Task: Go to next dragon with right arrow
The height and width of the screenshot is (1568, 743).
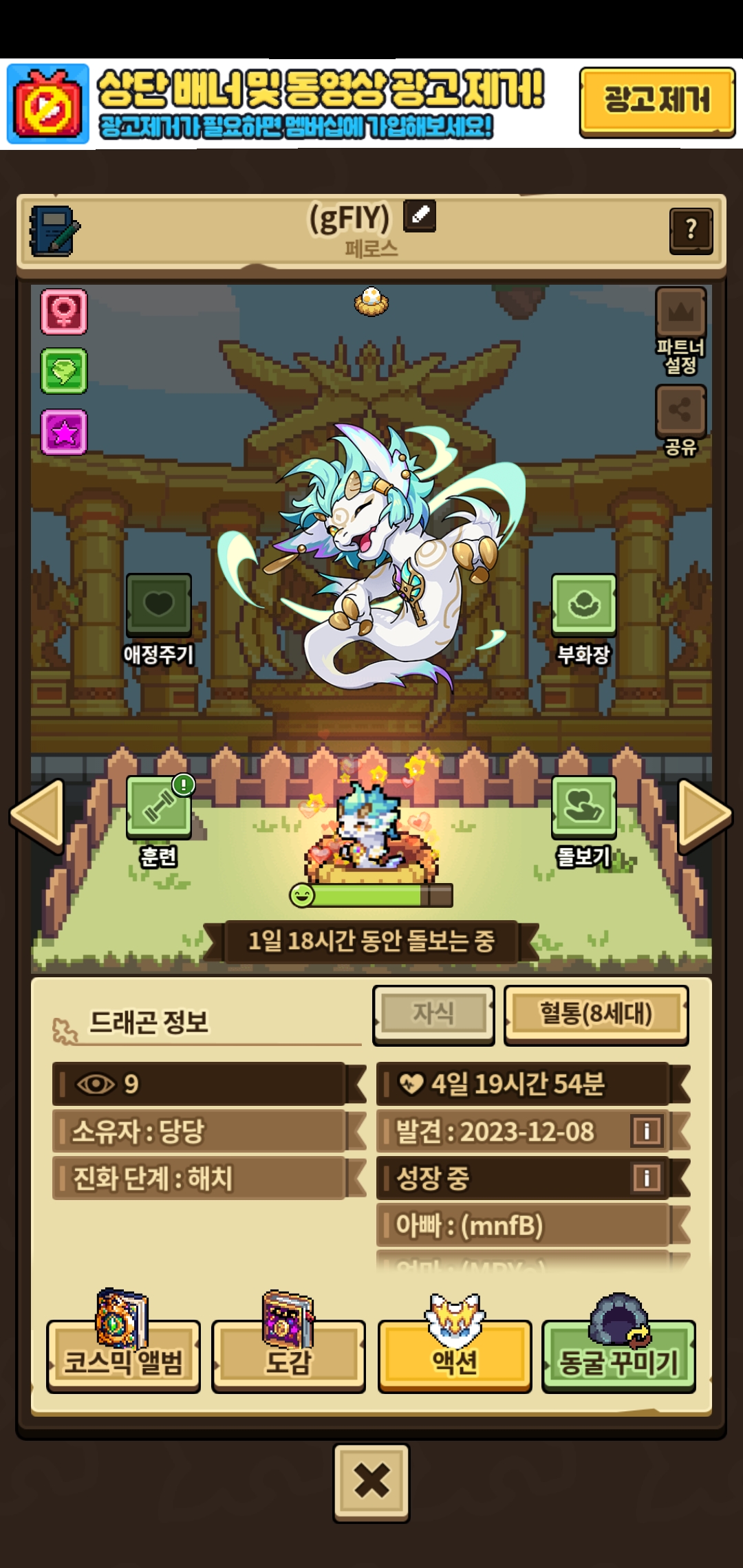Action: pos(704,815)
